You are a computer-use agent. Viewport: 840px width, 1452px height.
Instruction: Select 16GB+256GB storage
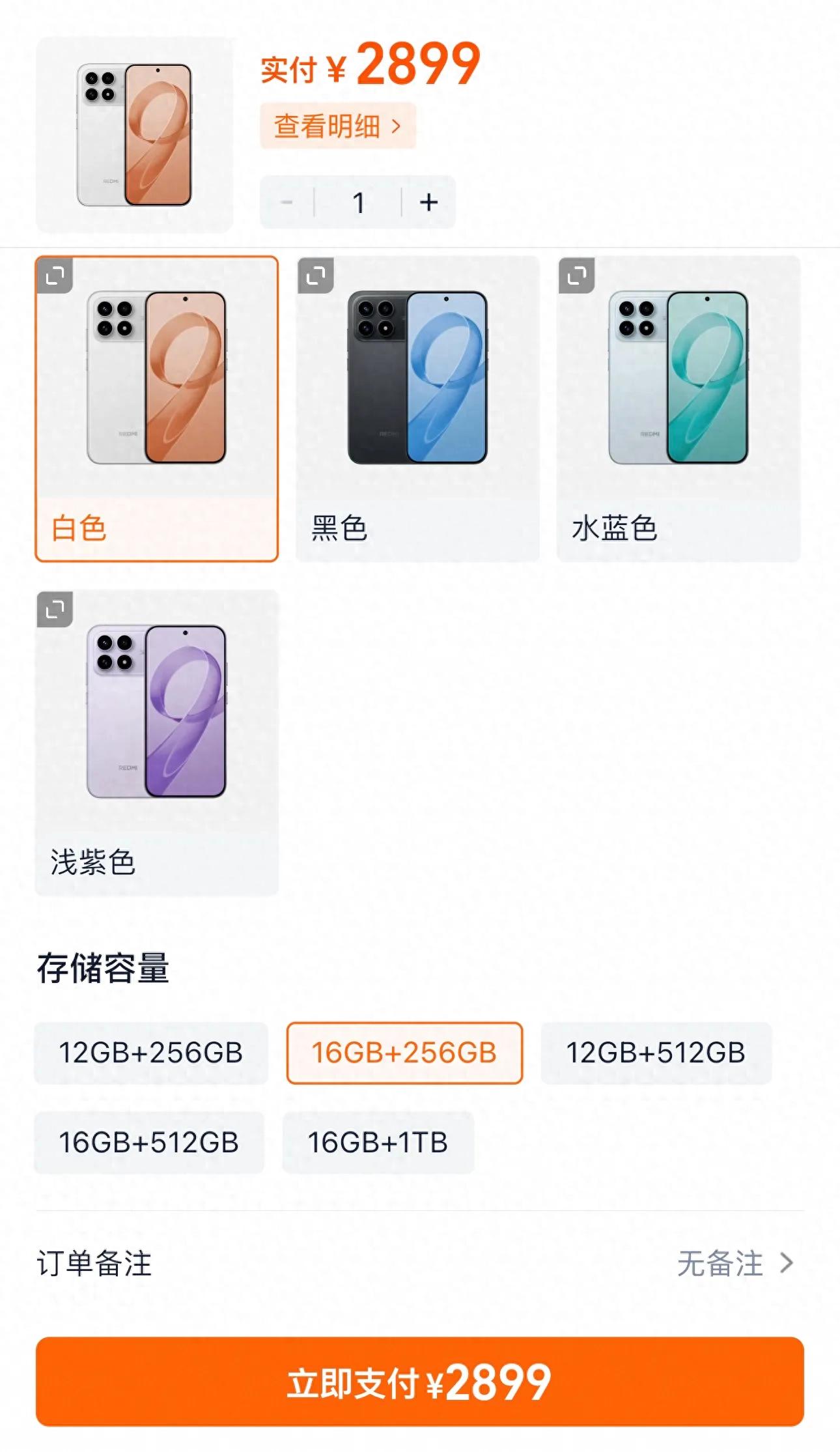404,1053
